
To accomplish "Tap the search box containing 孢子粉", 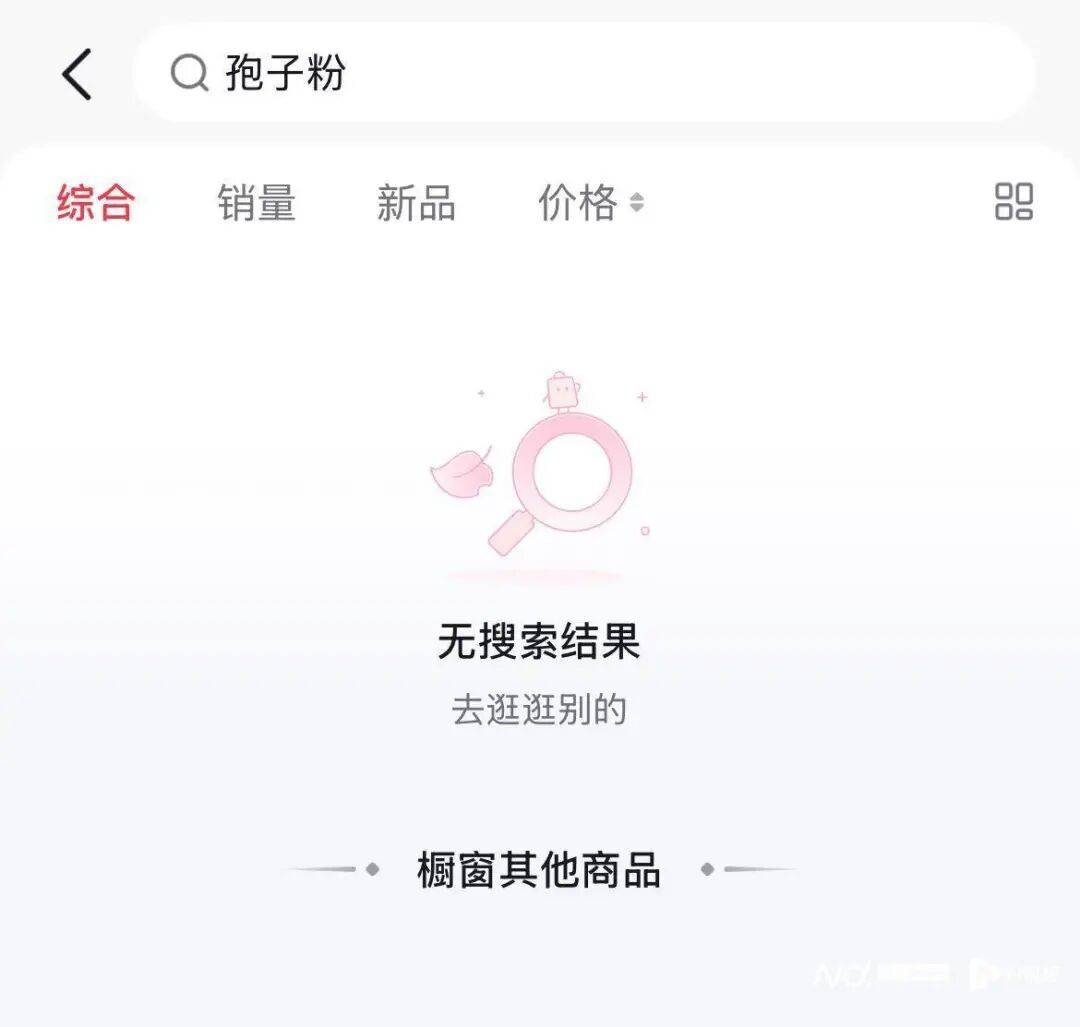I will [x=584, y=74].
